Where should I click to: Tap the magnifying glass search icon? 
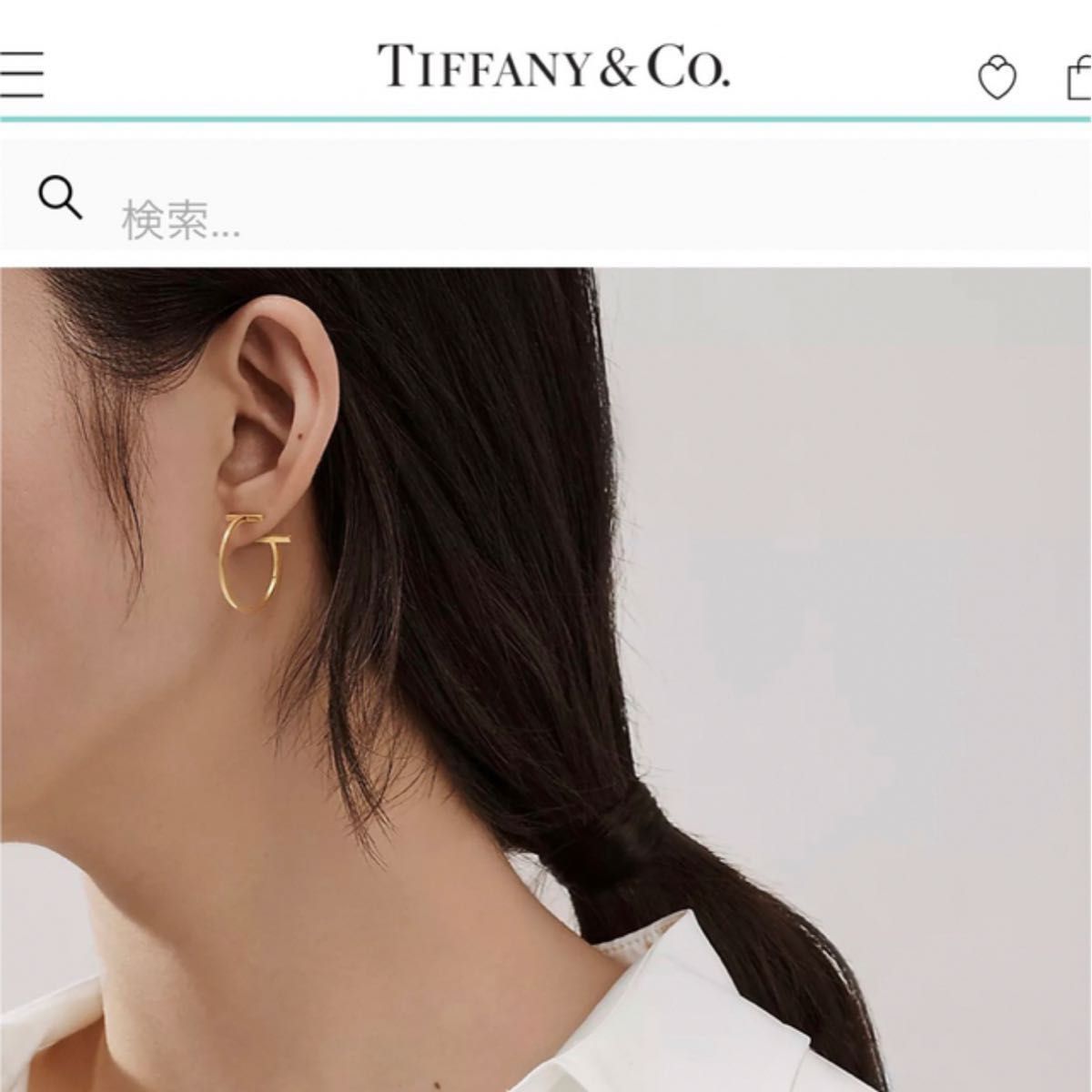(x=60, y=197)
